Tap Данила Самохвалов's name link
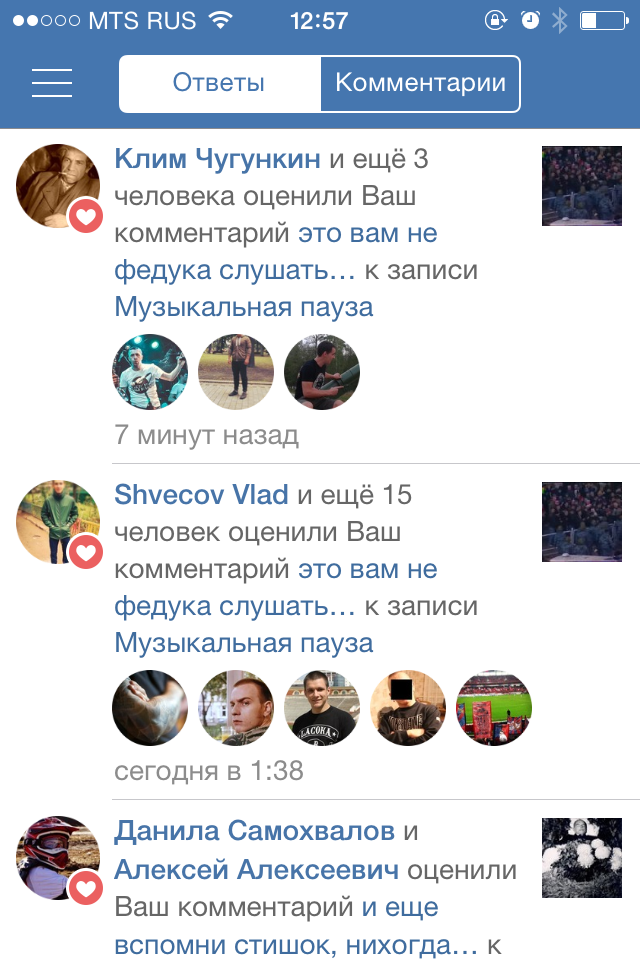Screen dimensions: 640x960 (254, 831)
